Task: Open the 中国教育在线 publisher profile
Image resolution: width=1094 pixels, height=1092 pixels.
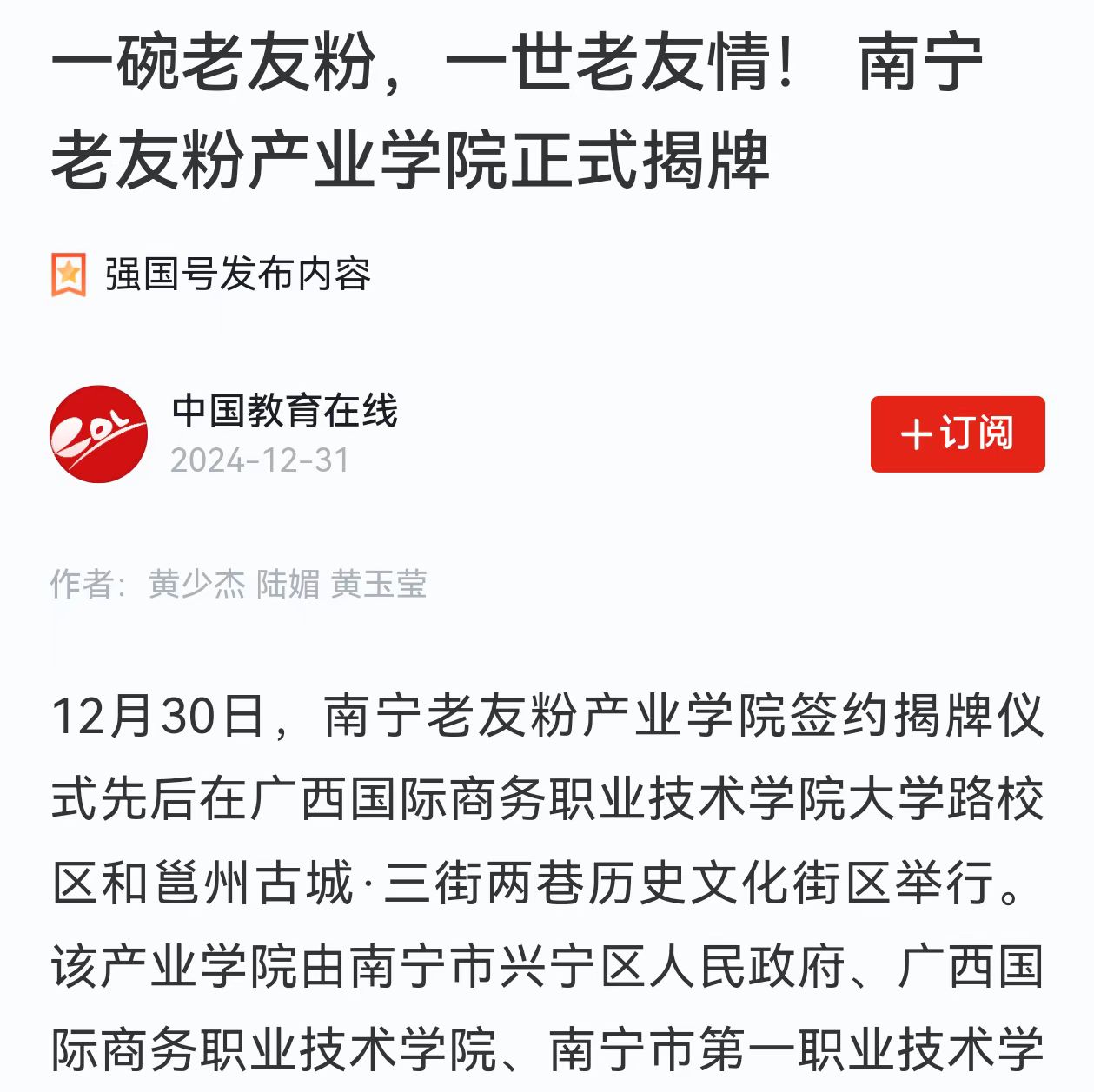Action: [284, 411]
